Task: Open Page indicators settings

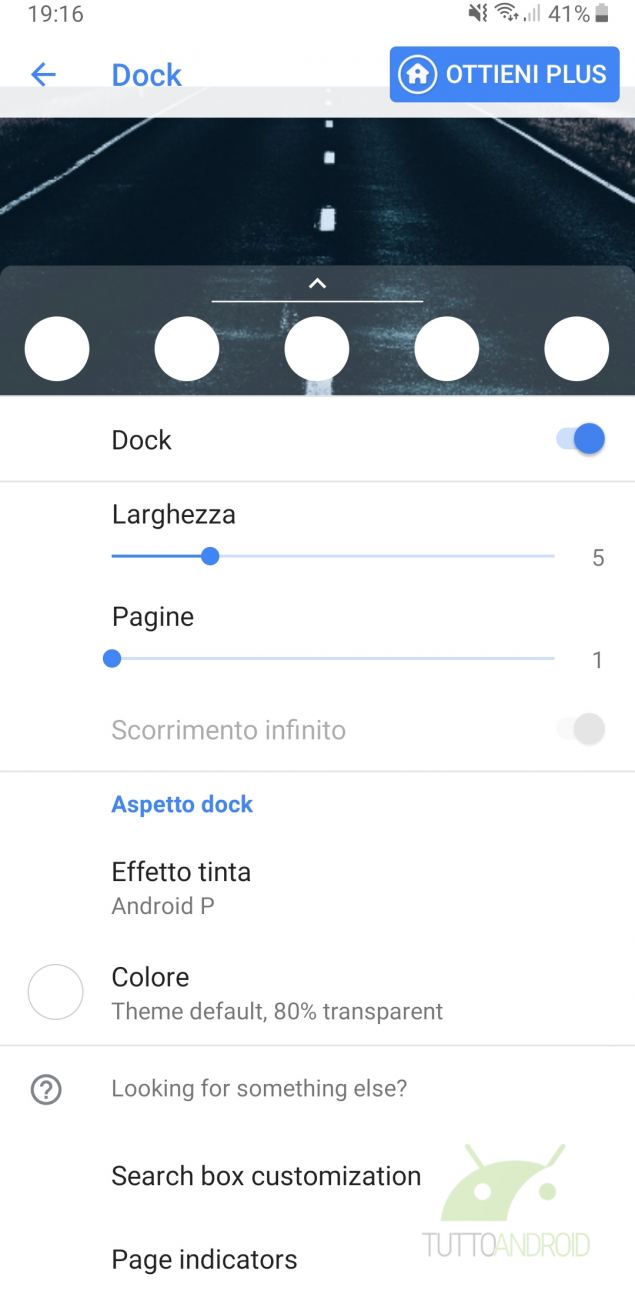Action: 204,1259
